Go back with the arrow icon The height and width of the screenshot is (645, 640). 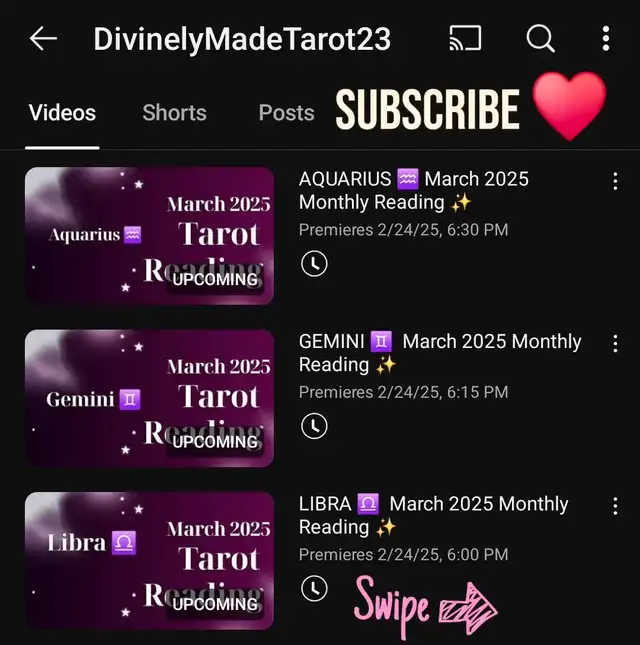(x=44, y=39)
